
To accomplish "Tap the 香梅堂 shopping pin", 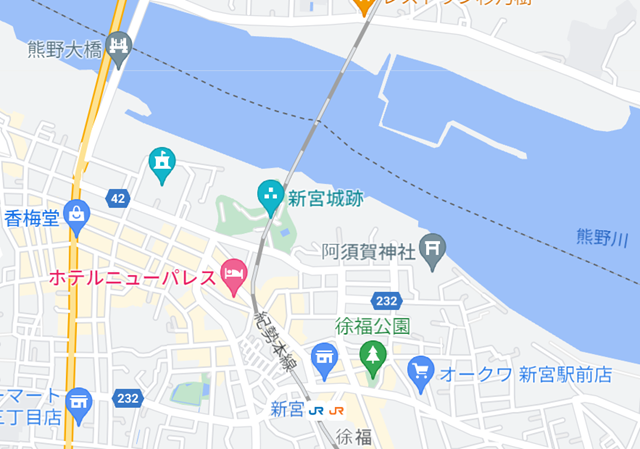I will tap(76, 213).
